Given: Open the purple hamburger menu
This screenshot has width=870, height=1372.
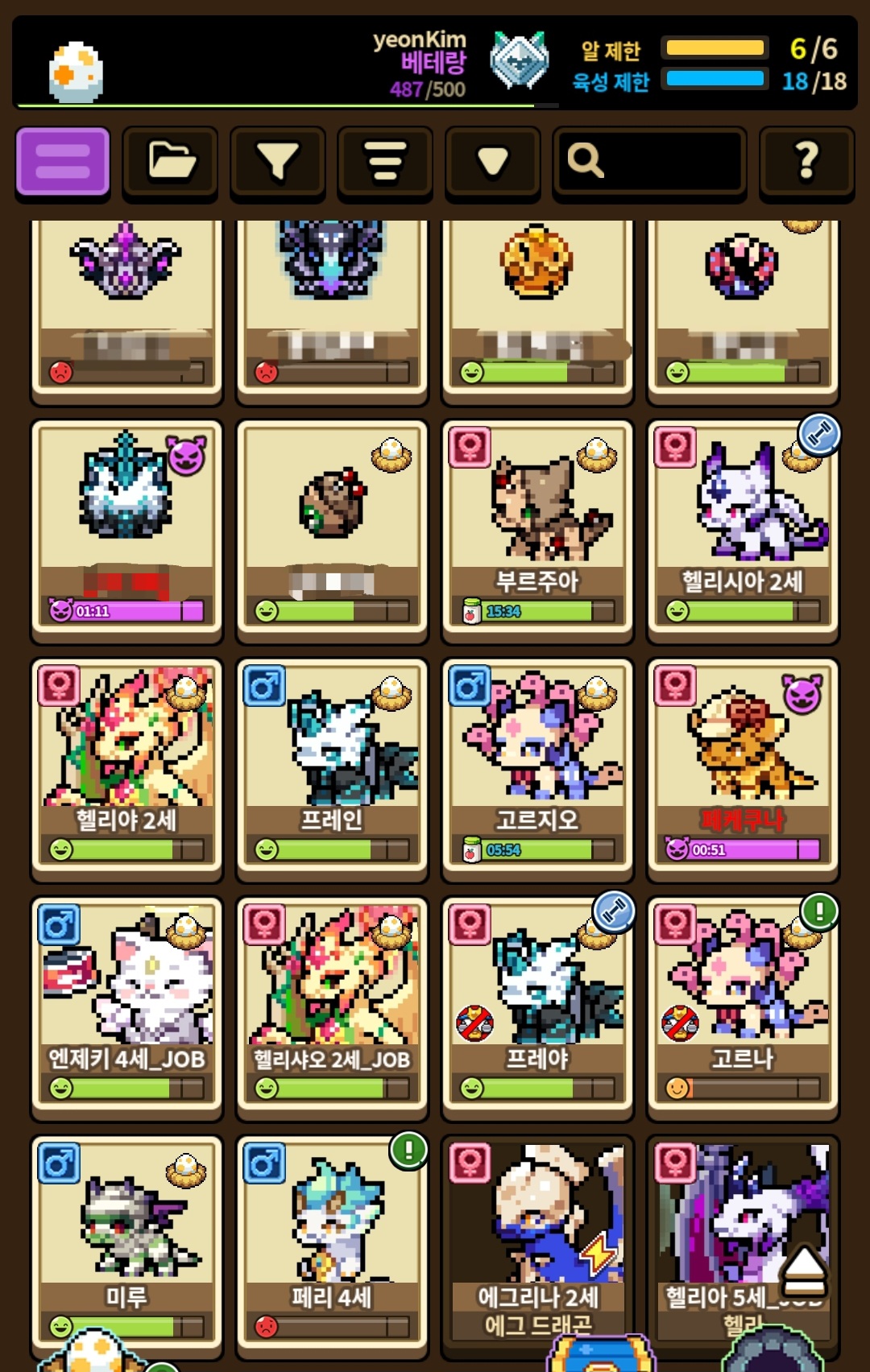Looking at the screenshot, I should pos(63,161).
